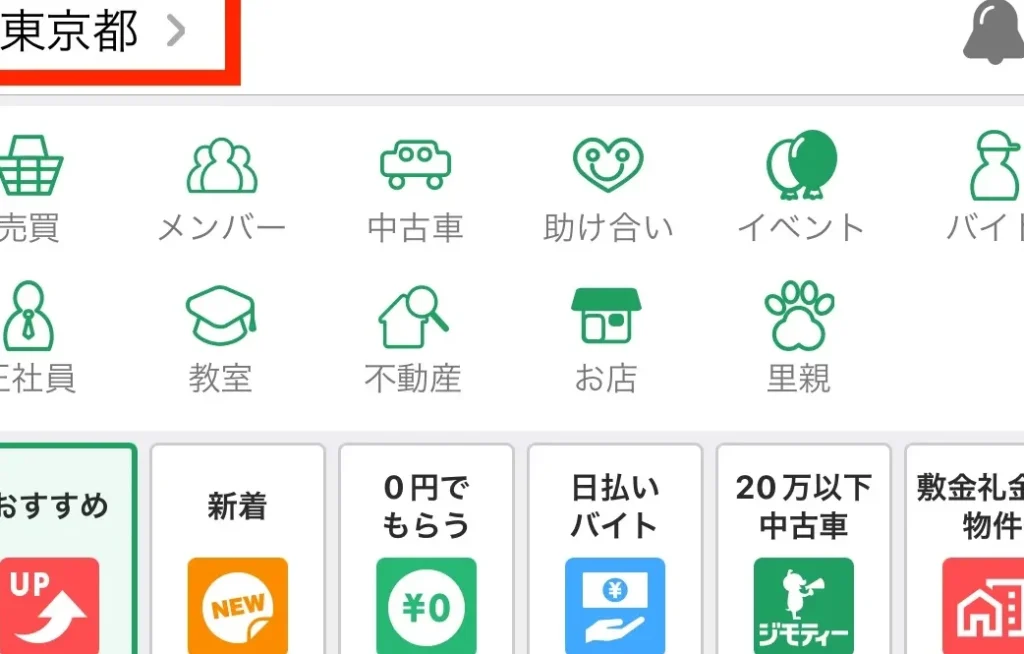View the 敷金礼金 property card

[x=968, y=550]
